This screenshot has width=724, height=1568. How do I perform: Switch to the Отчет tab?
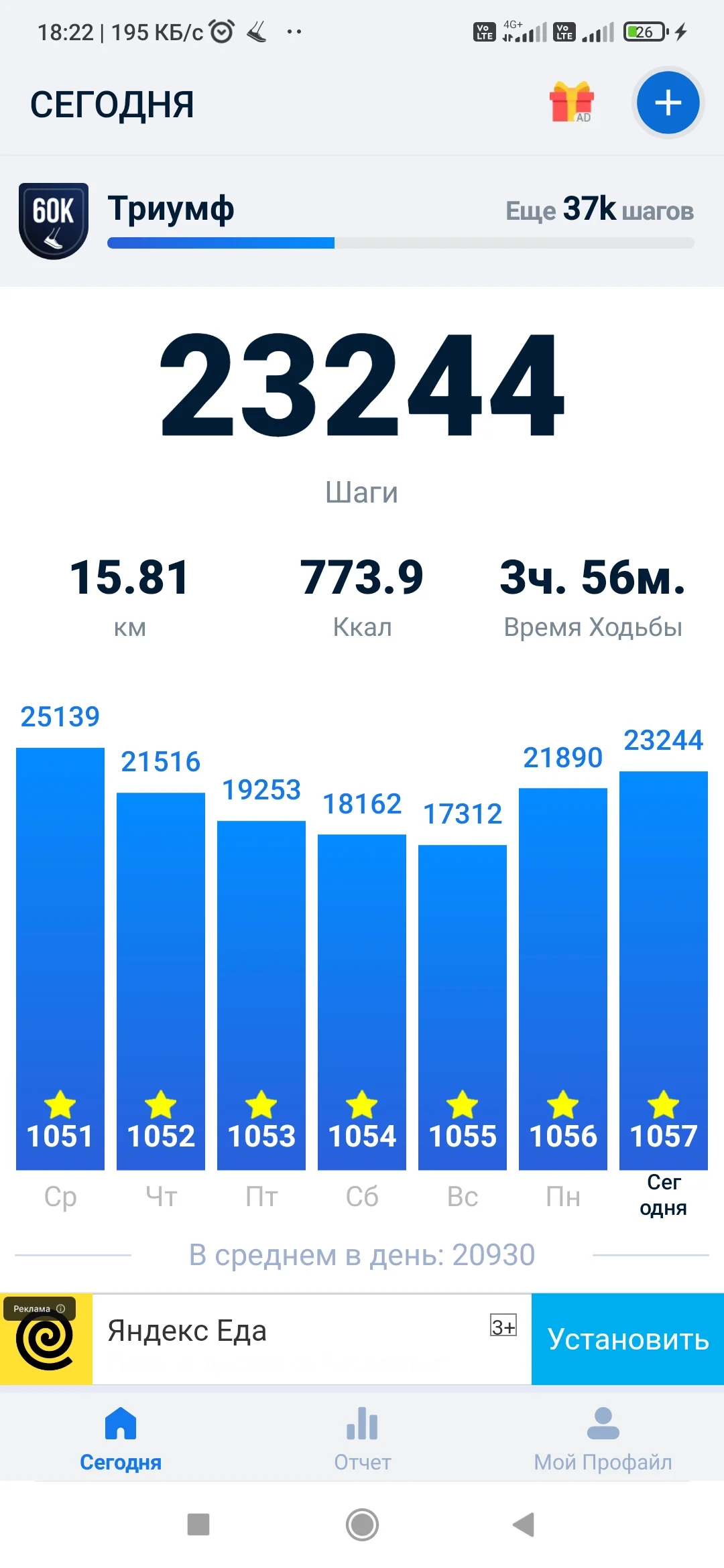pyautogui.click(x=362, y=1438)
